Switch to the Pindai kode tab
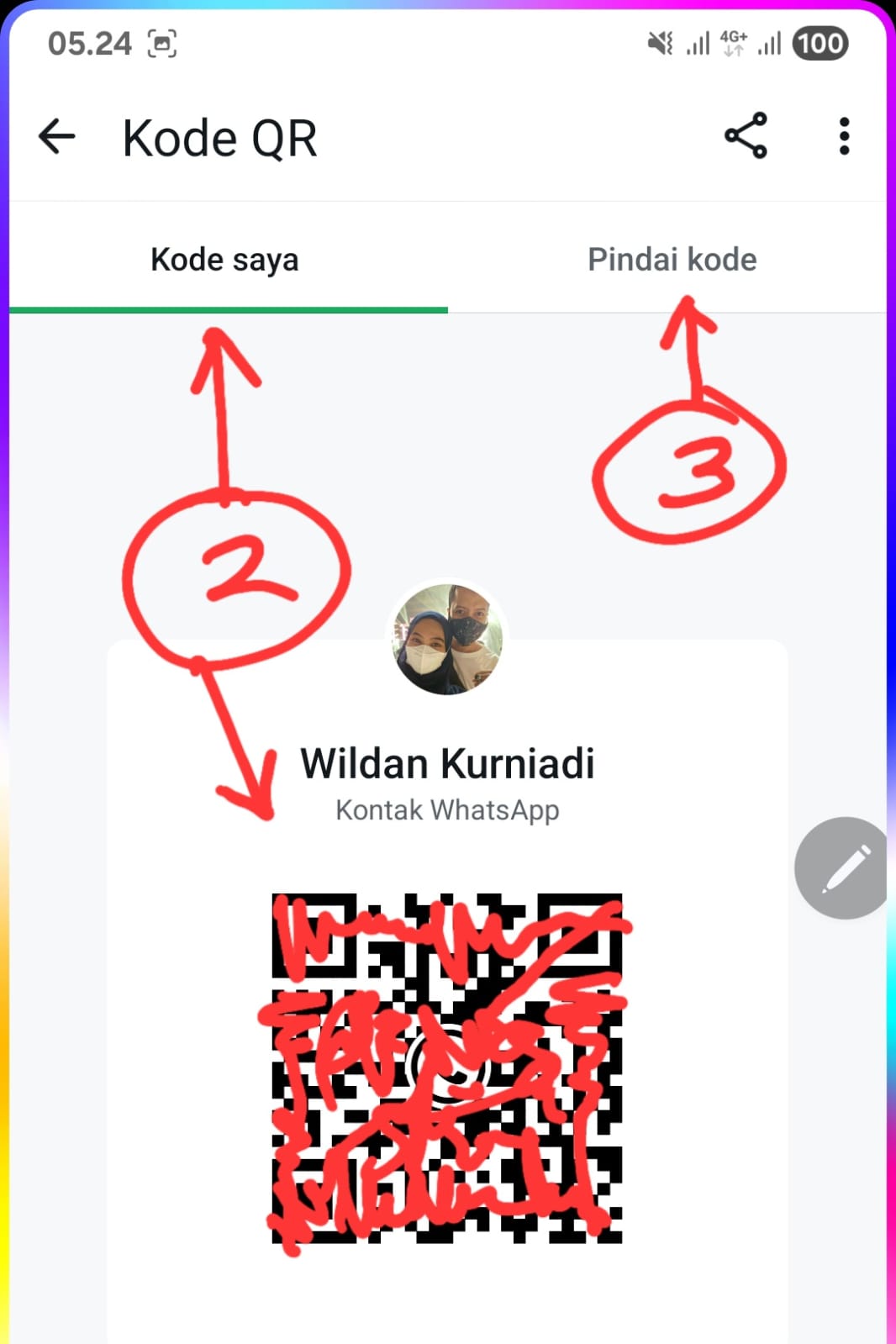The image size is (896, 1344). pyautogui.click(x=672, y=260)
